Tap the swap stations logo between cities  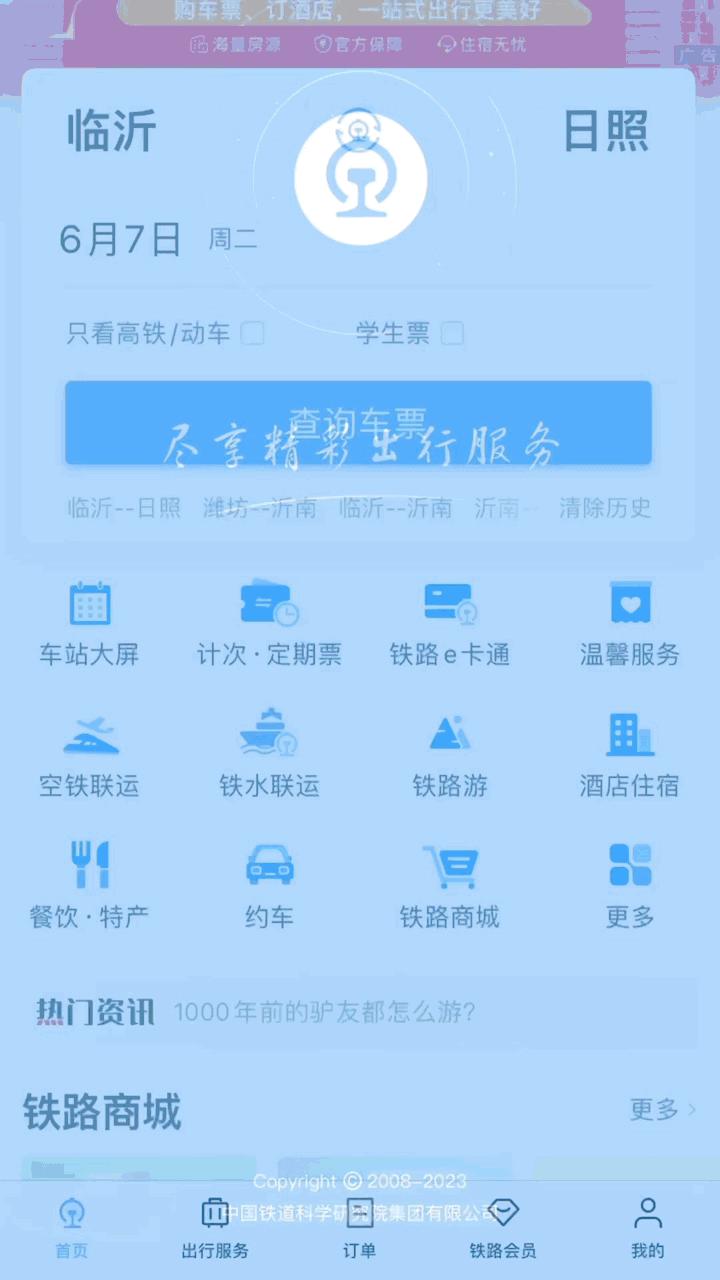tap(360, 177)
